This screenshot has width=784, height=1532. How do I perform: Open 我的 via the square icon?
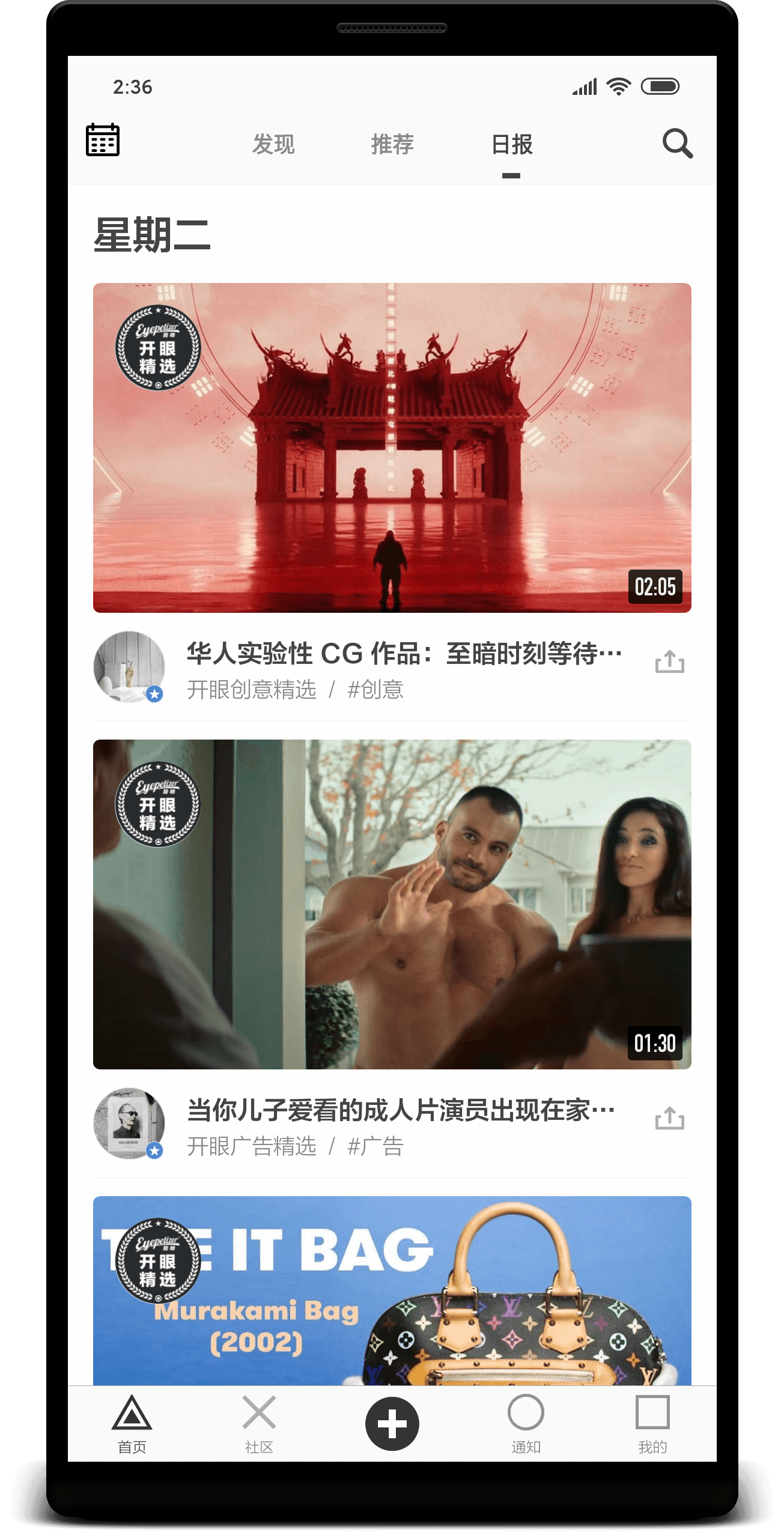(x=653, y=1424)
